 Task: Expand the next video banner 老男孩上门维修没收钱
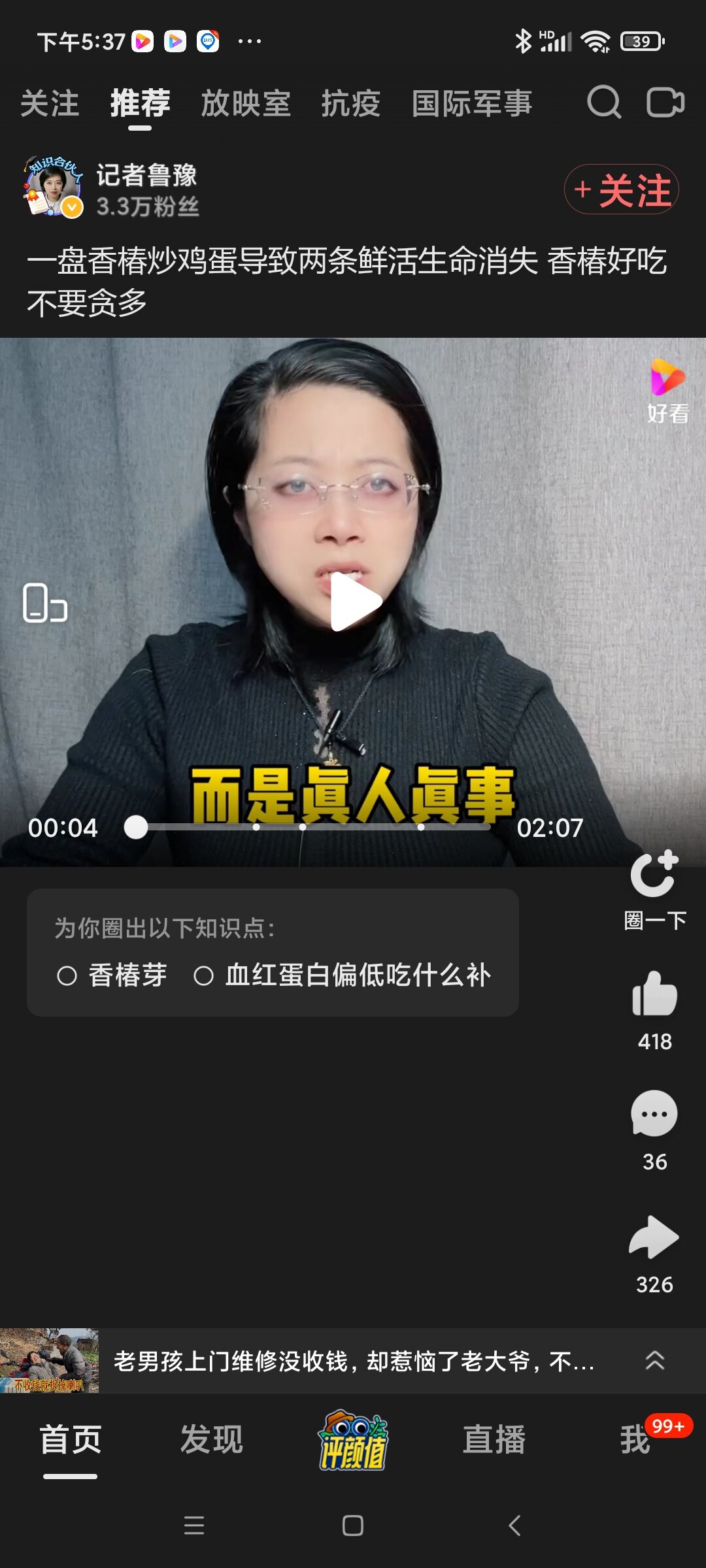click(x=654, y=1361)
